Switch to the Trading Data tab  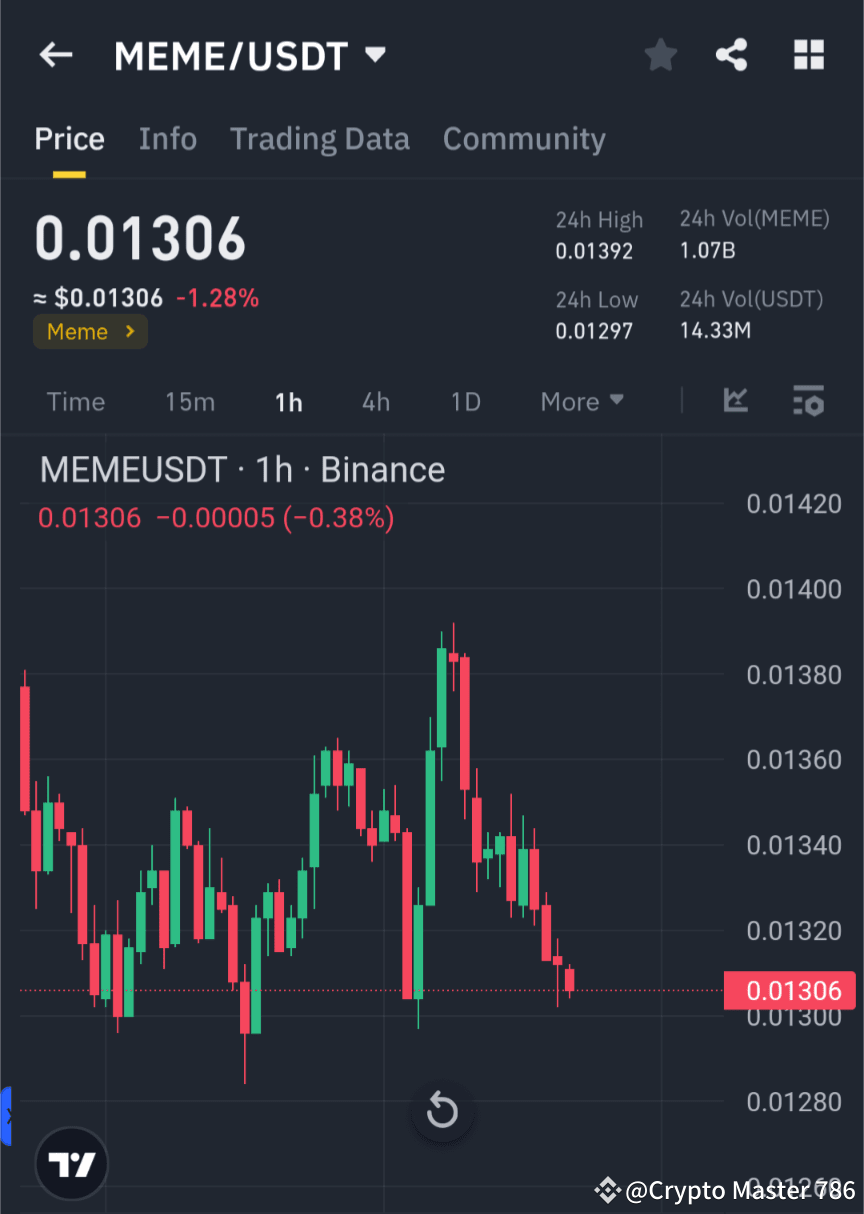coord(320,138)
